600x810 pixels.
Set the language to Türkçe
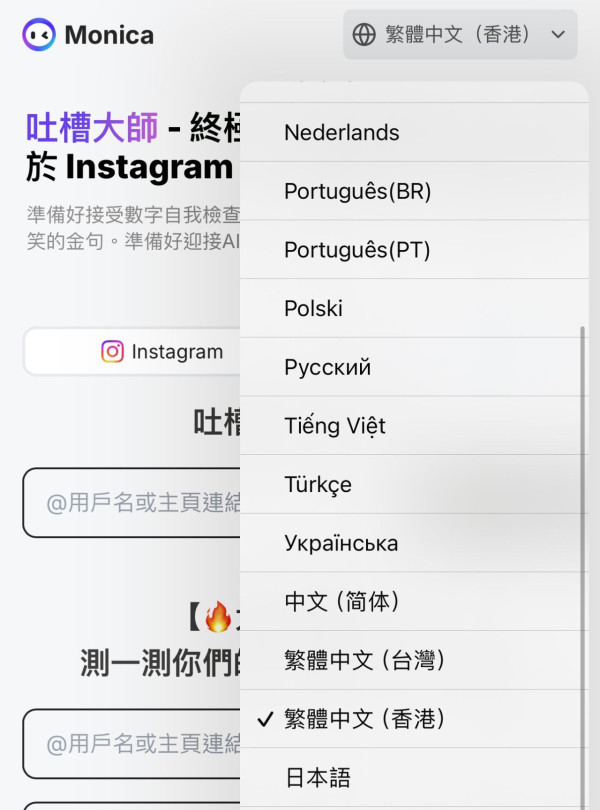pos(318,485)
